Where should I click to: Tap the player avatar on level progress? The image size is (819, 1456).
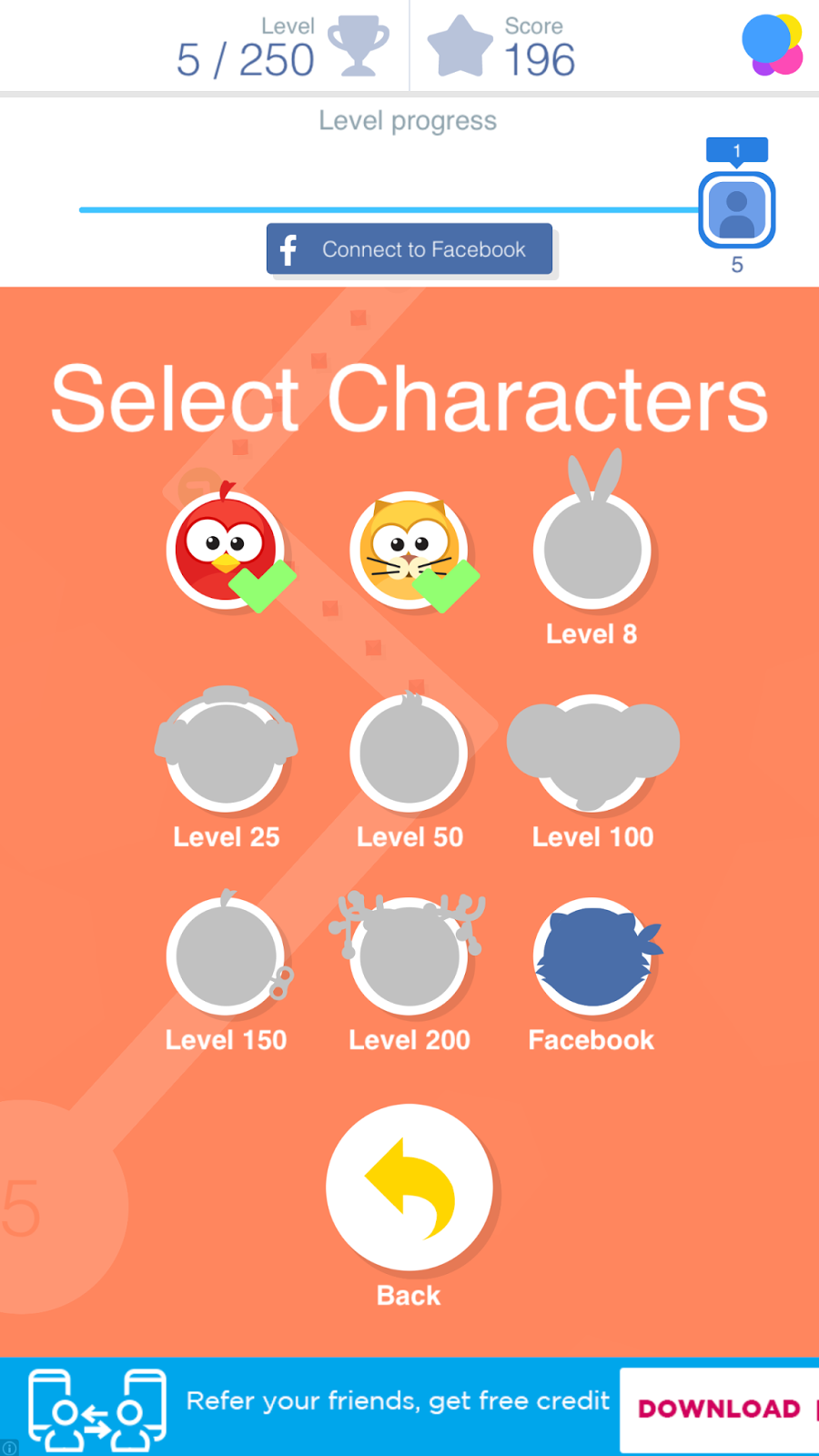(x=736, y=209)
